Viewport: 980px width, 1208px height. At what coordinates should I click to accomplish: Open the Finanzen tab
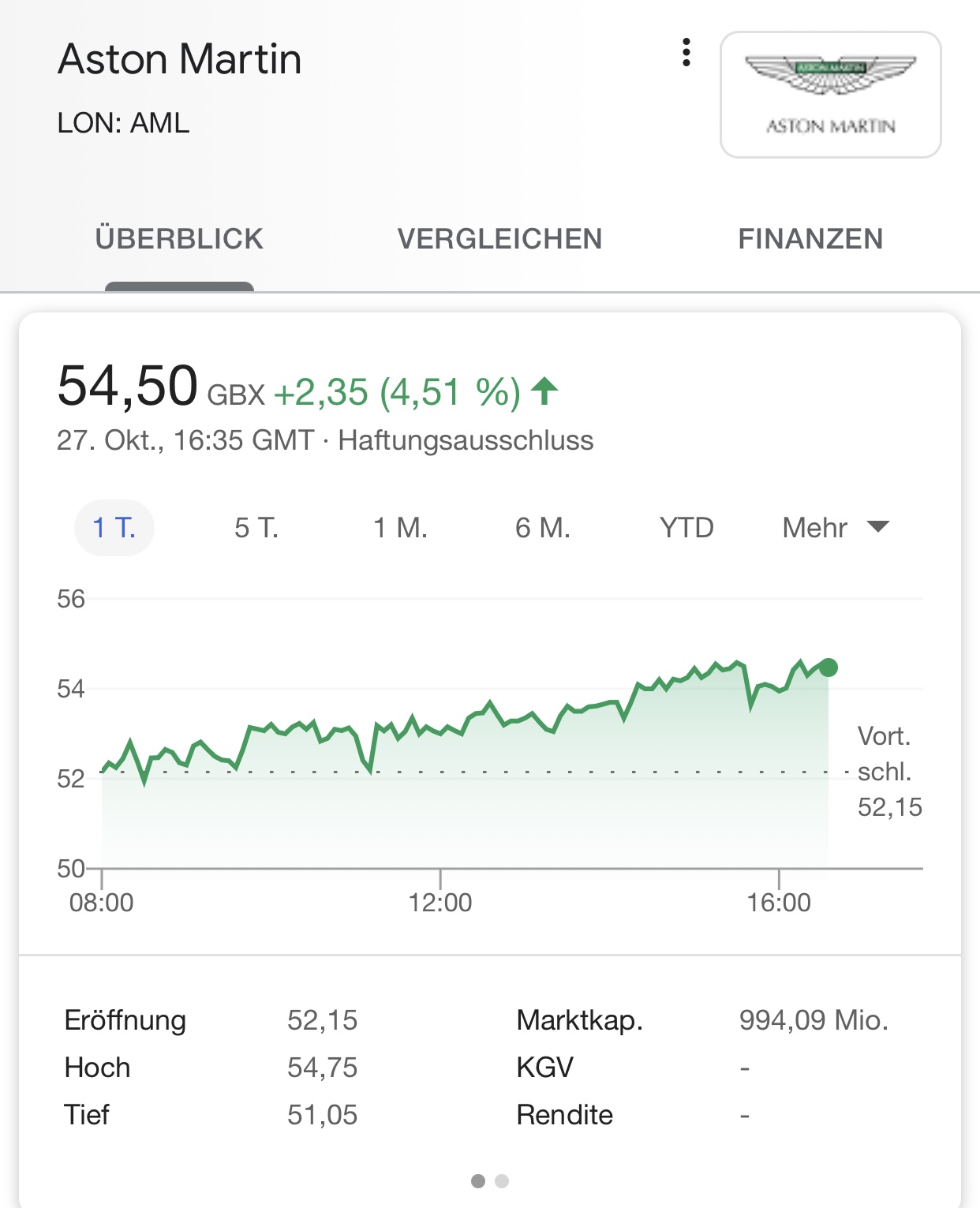[x=810, y=239]
